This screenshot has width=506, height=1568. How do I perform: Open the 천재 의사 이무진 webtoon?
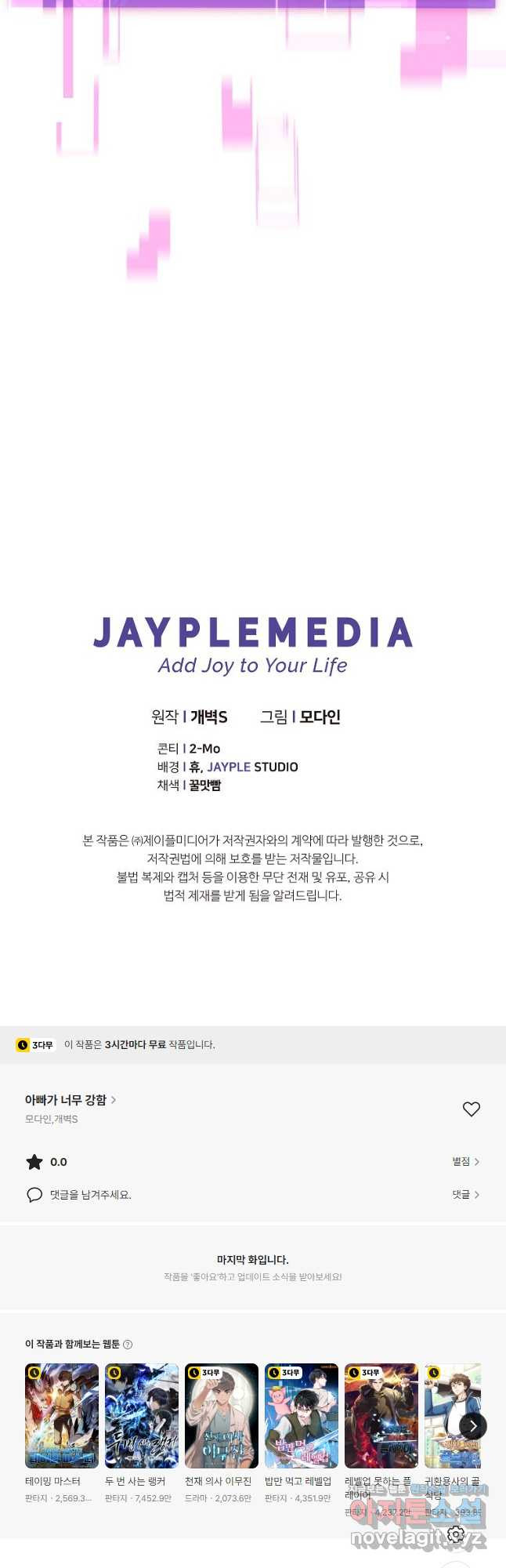click(222, 1416)
